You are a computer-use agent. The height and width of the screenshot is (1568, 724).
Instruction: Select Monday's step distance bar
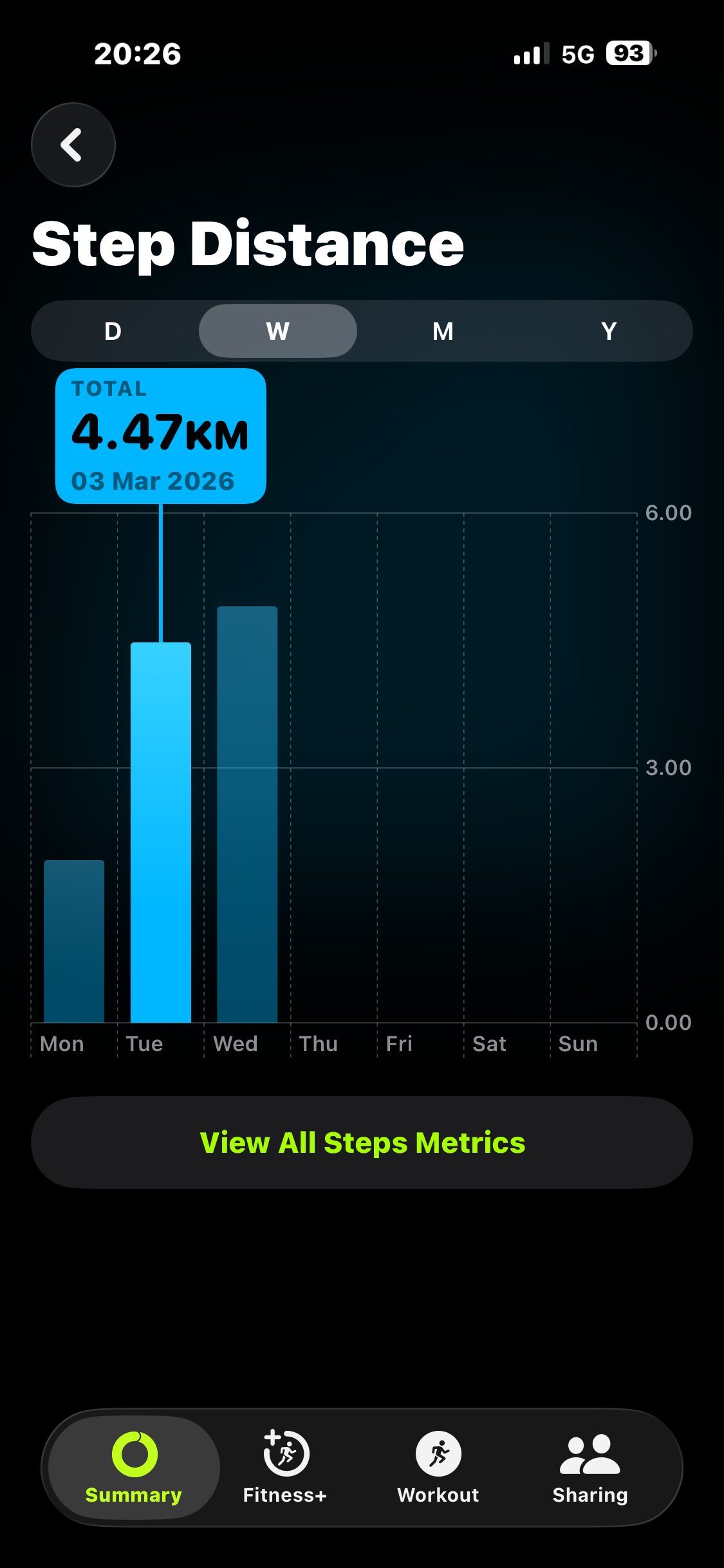click(x=74, y=941)
